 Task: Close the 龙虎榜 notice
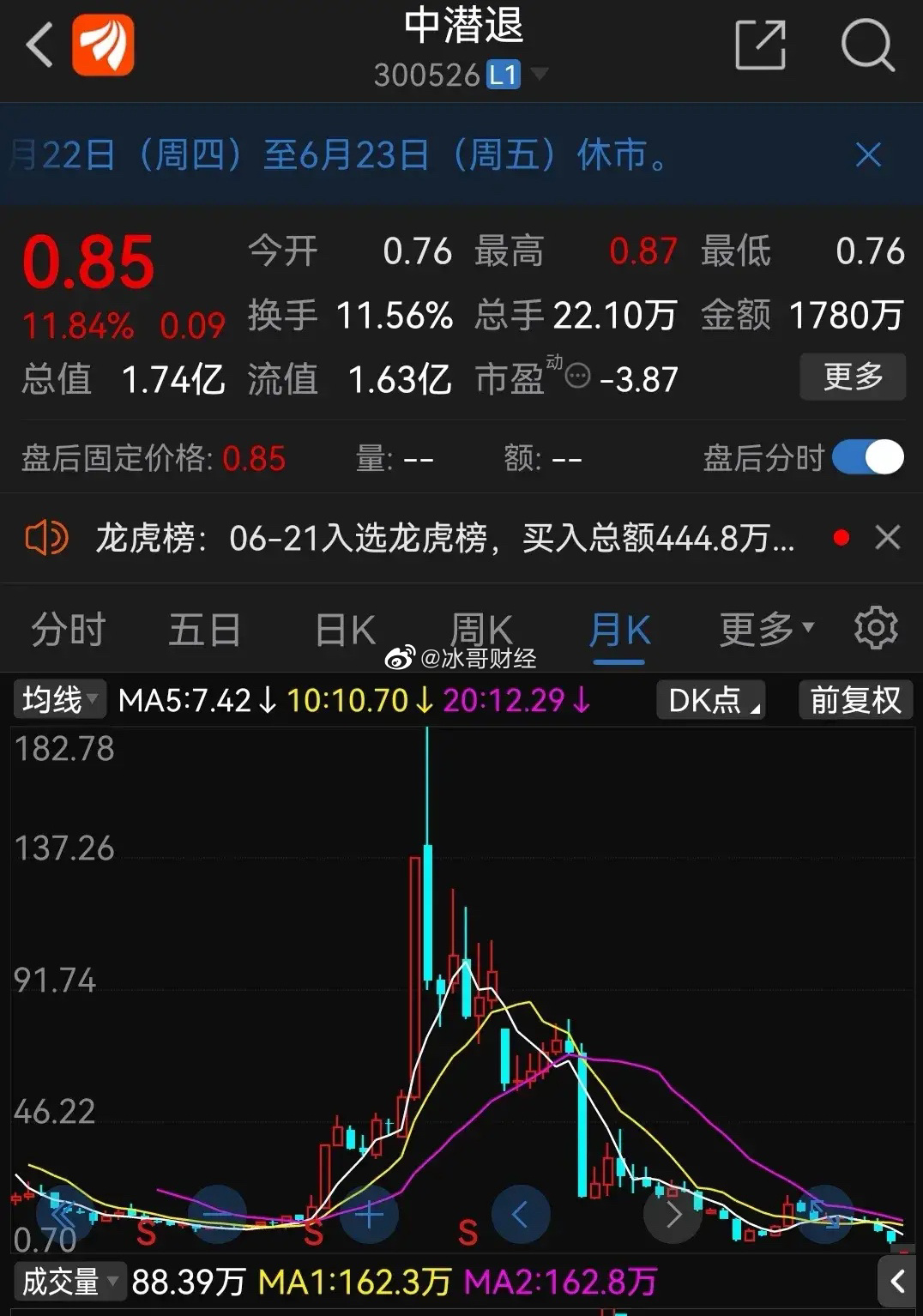pyautogui.click(x=888, y=538)
